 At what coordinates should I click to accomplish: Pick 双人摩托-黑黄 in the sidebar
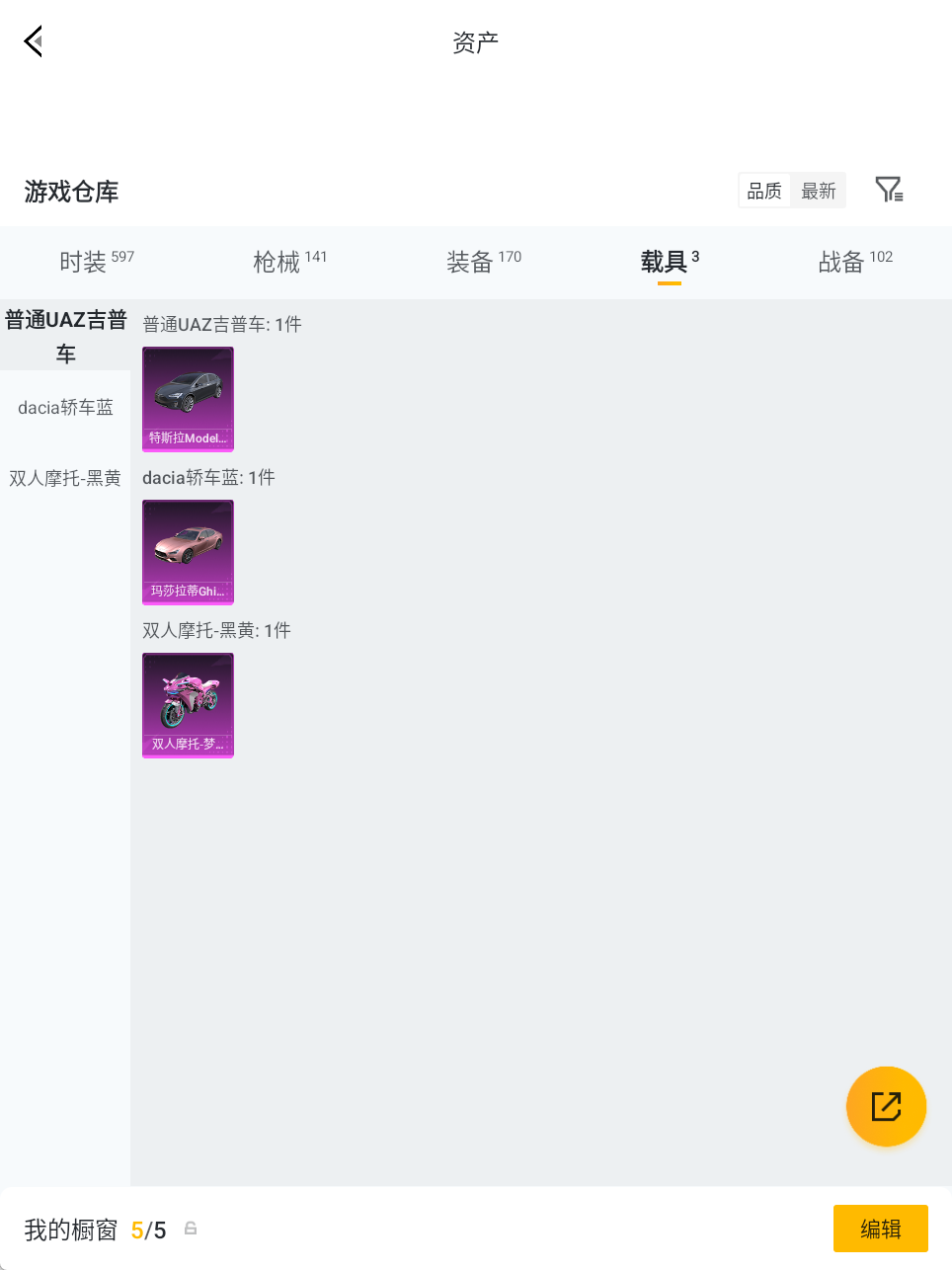click(64, 478)
